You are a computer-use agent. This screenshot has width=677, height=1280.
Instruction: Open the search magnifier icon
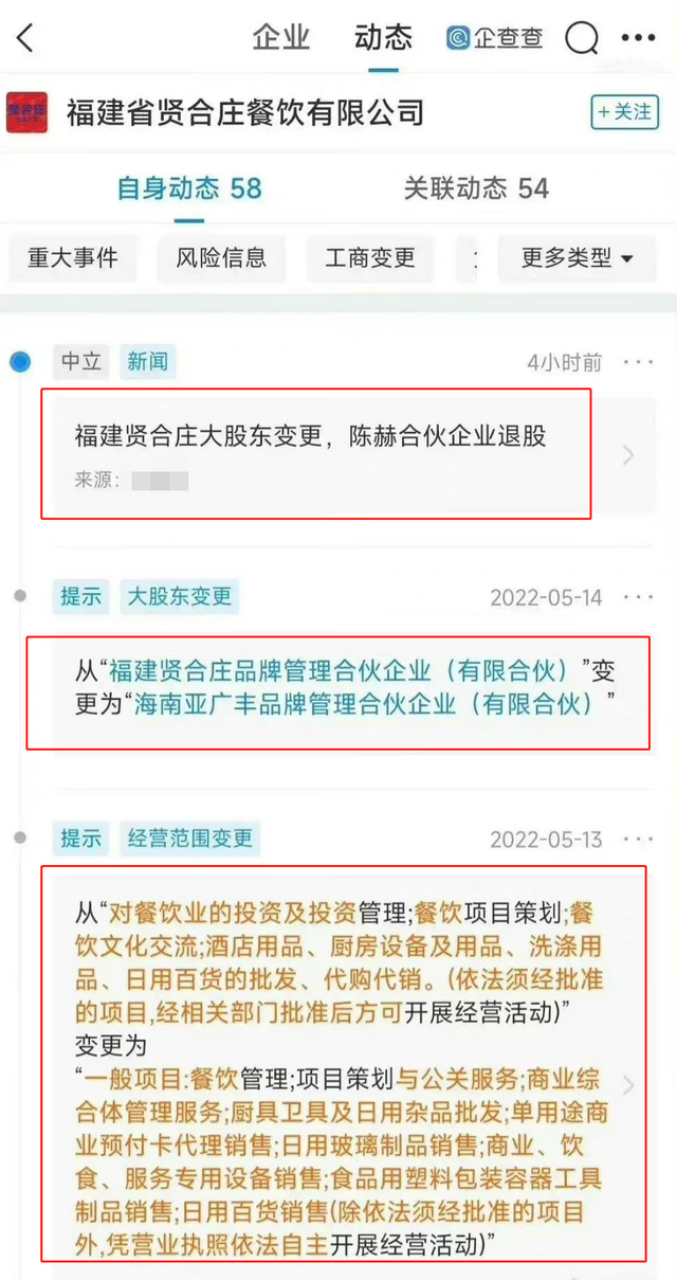click(581, 39)
